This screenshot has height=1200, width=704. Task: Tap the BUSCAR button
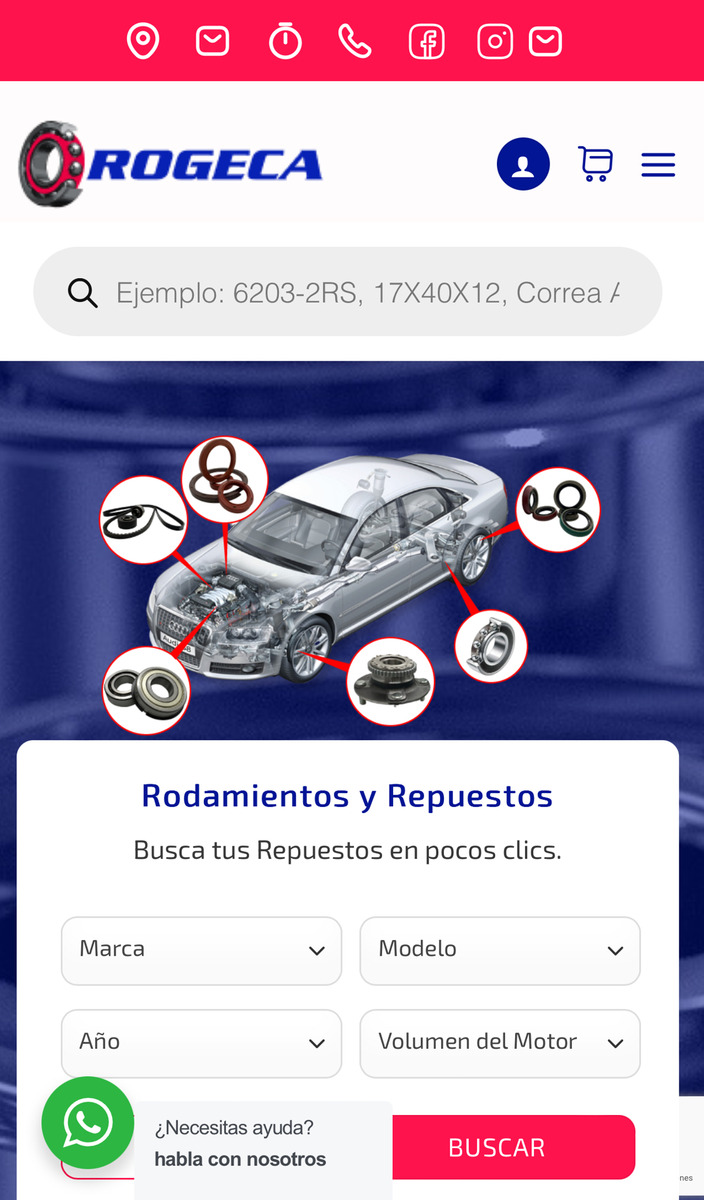tap(512, 1147)
